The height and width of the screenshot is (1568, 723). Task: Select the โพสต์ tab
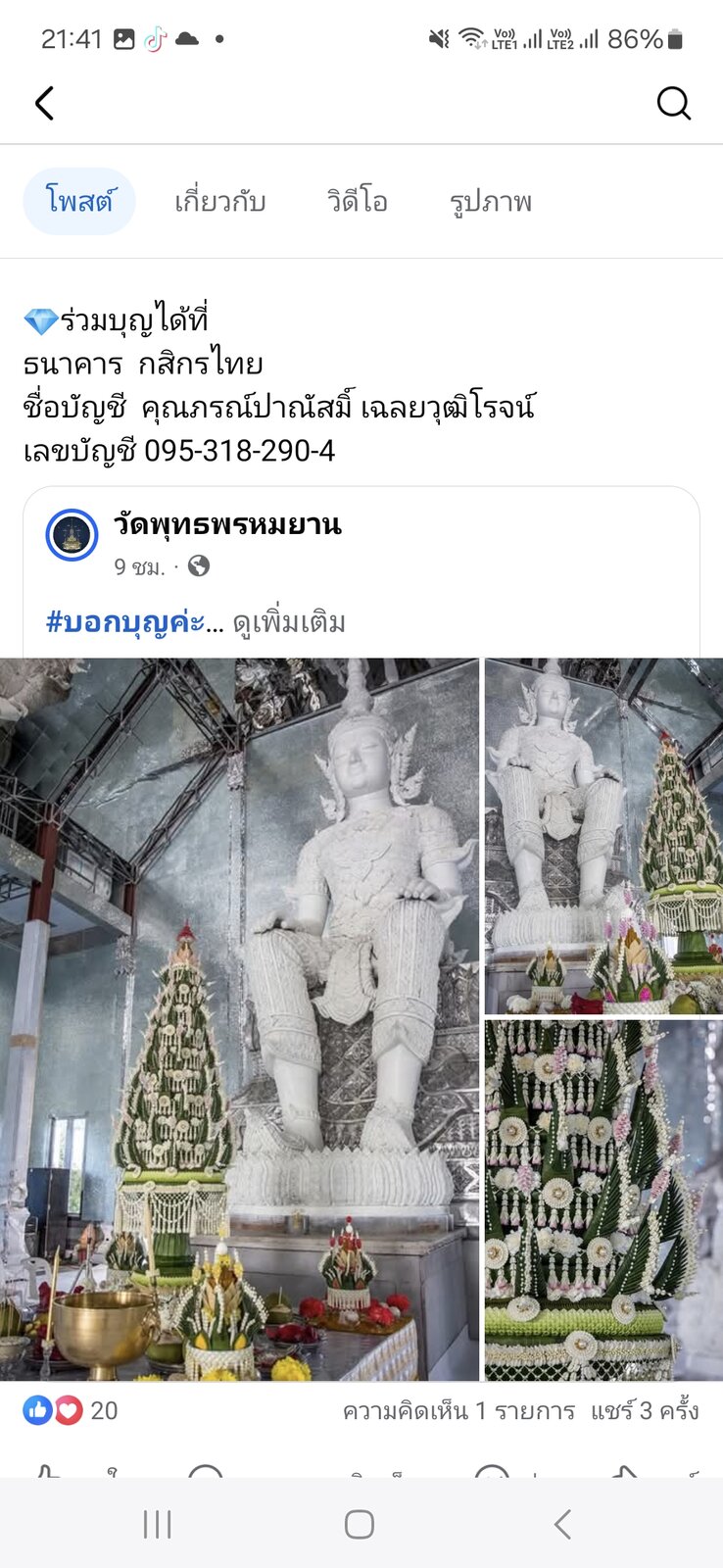click(79, 201)
